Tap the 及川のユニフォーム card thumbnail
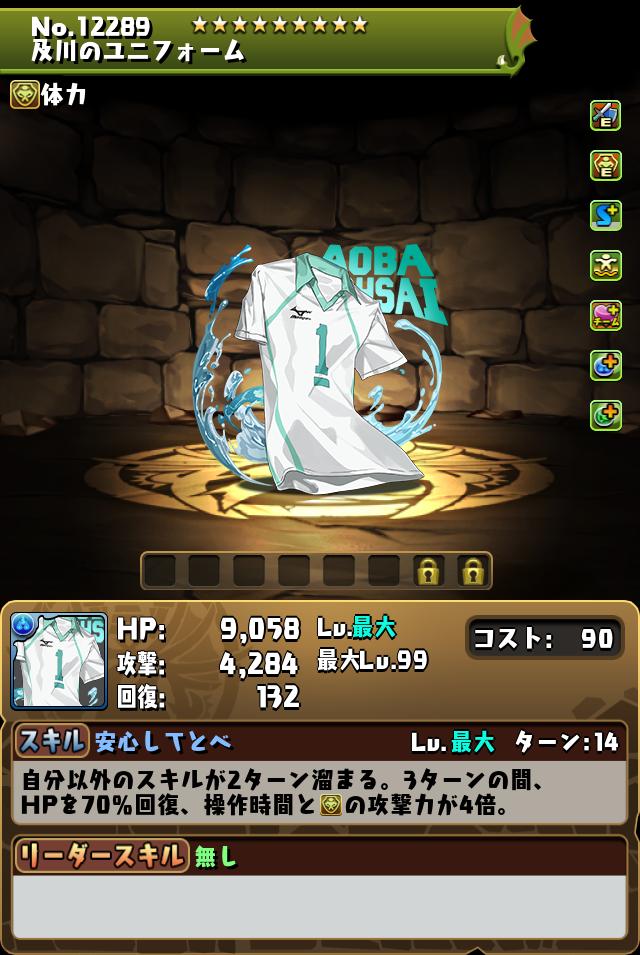Viewport: 640px width, 955px height. coord(58,661)
